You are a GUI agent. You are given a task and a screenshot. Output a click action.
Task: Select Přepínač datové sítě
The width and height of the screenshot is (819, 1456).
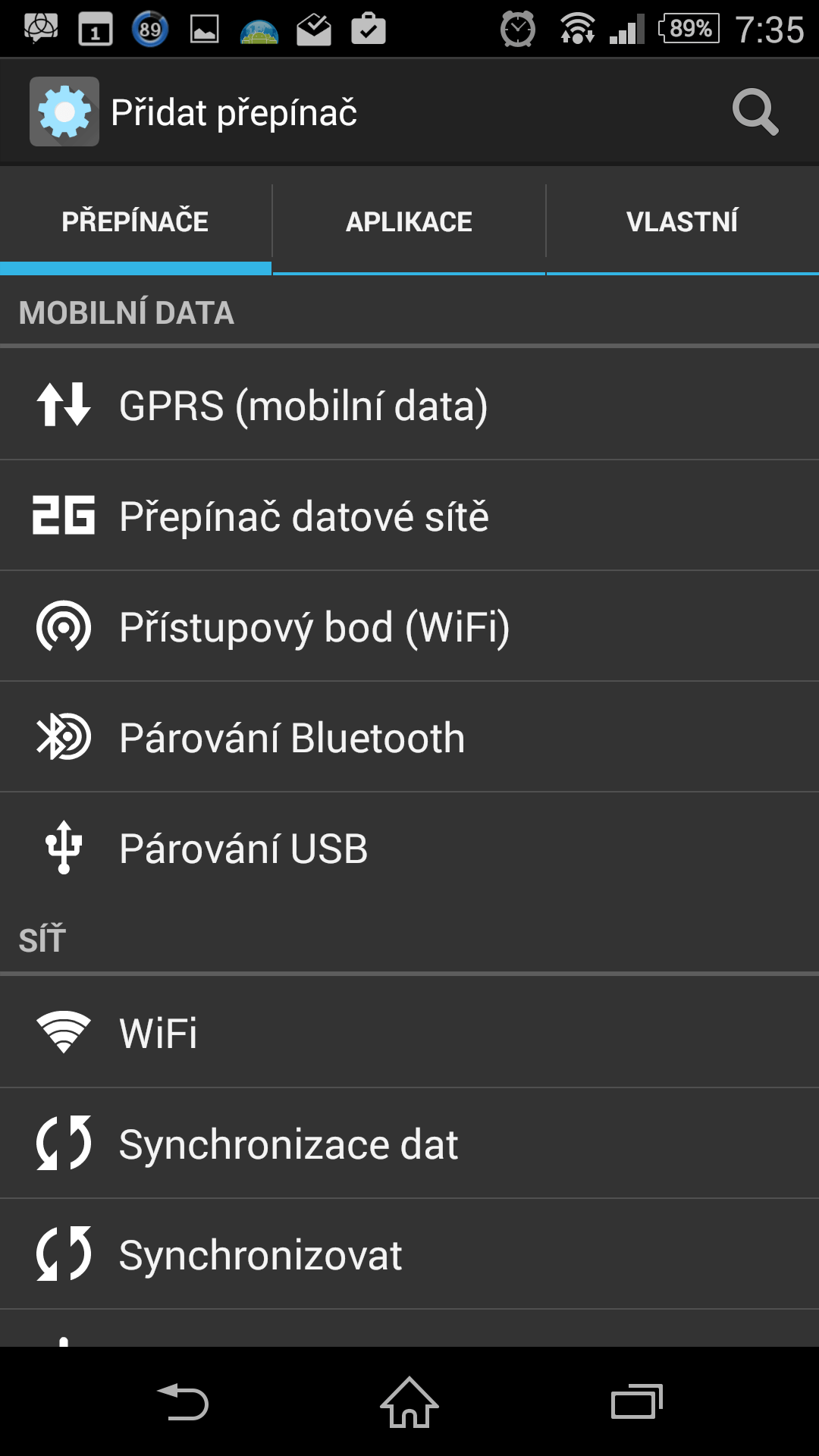[409, 516]
